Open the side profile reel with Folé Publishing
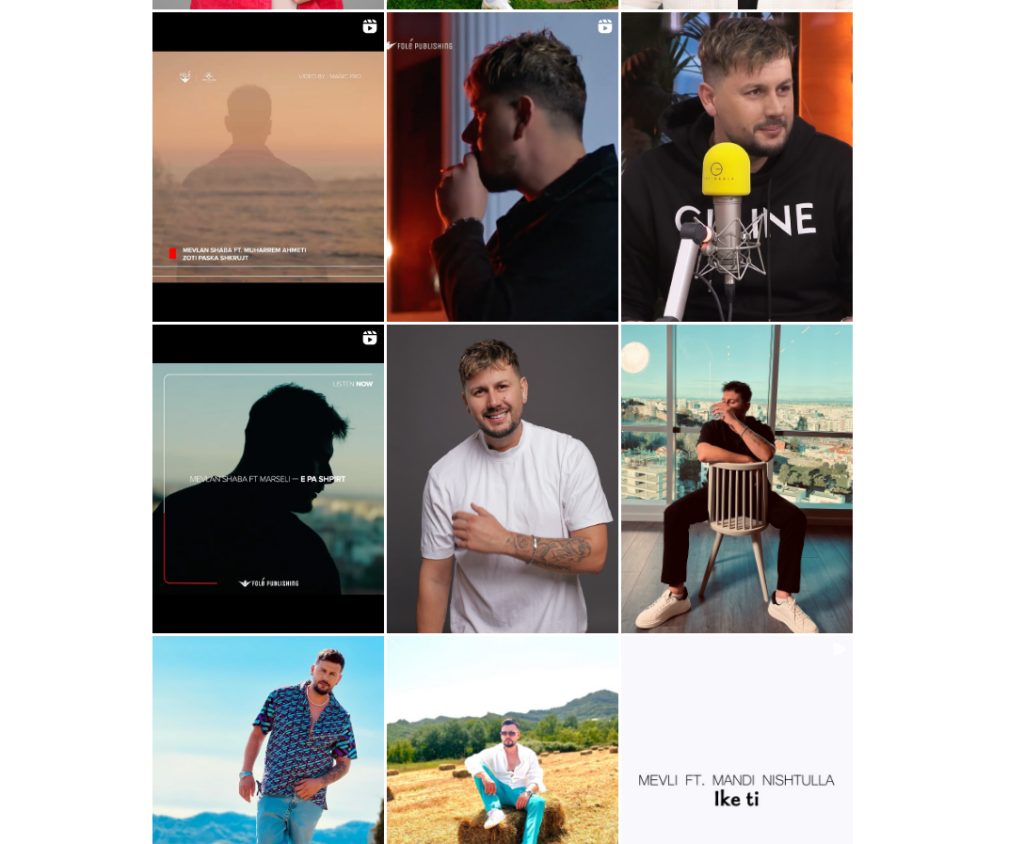The width and height of the screenshot is (1024, 844). pyautogui.click(x=502, y=167)
